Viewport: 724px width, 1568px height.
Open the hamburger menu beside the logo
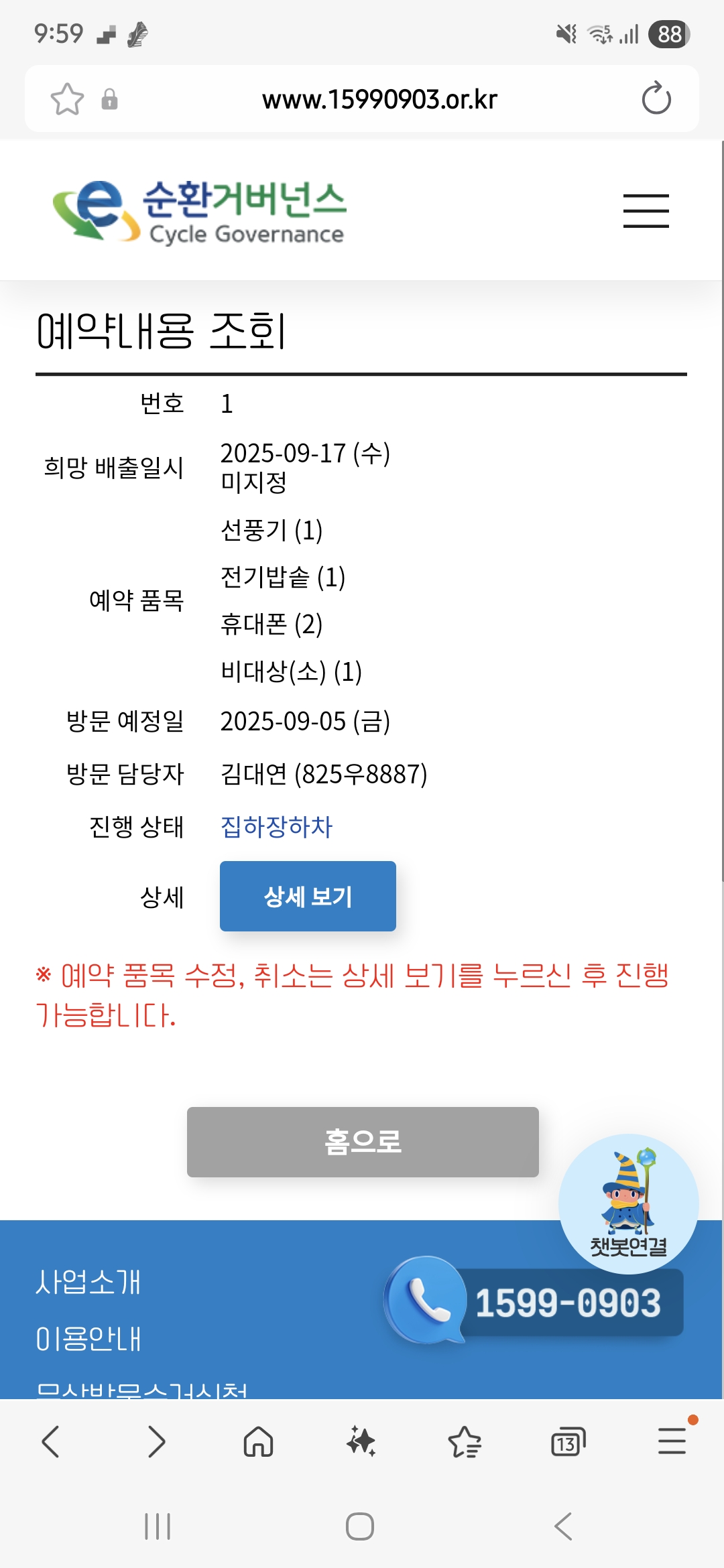[x=646, y=211]
